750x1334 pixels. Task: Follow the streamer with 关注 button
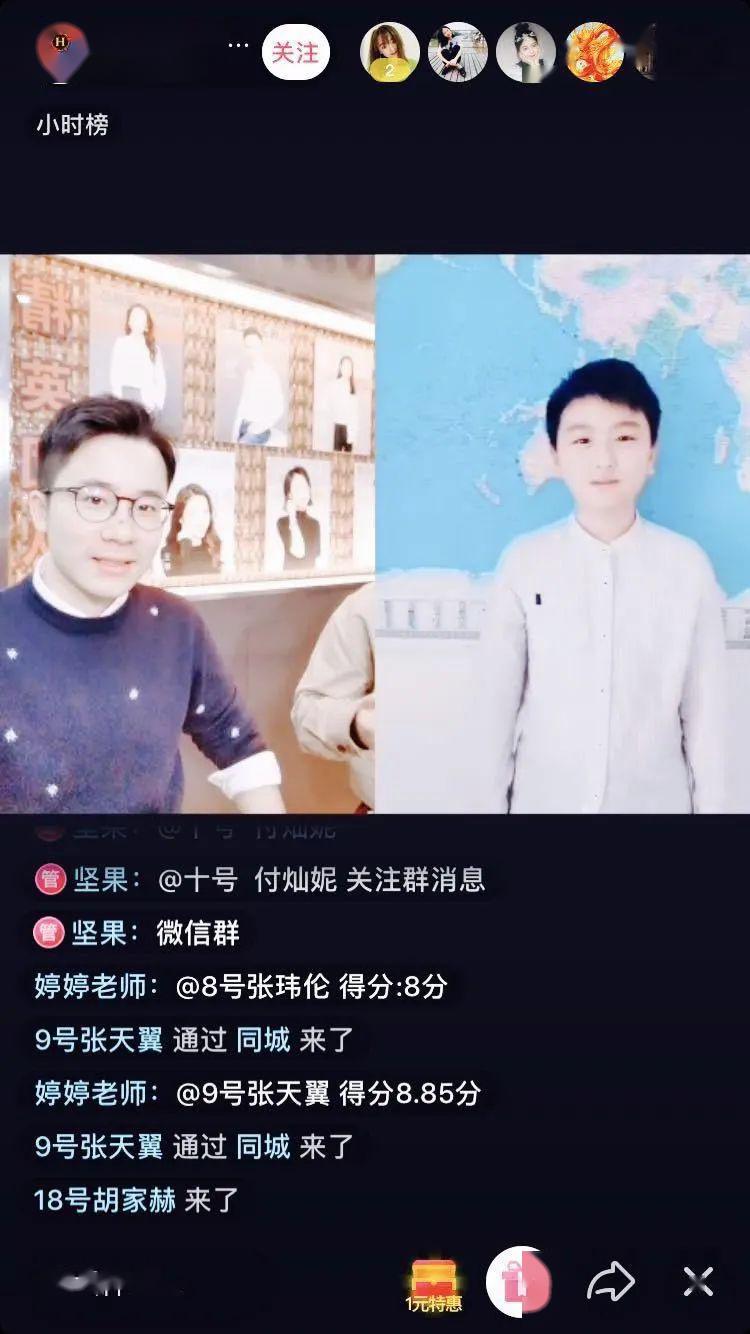295,52
